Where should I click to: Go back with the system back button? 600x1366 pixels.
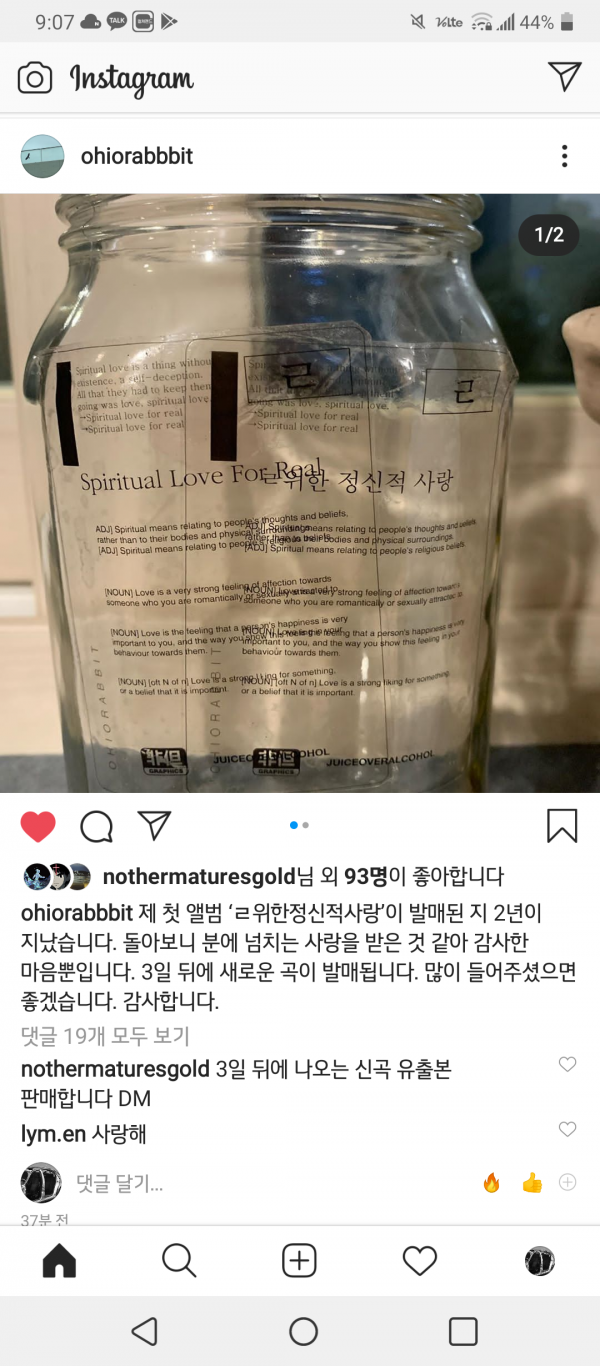point(145,1331)
